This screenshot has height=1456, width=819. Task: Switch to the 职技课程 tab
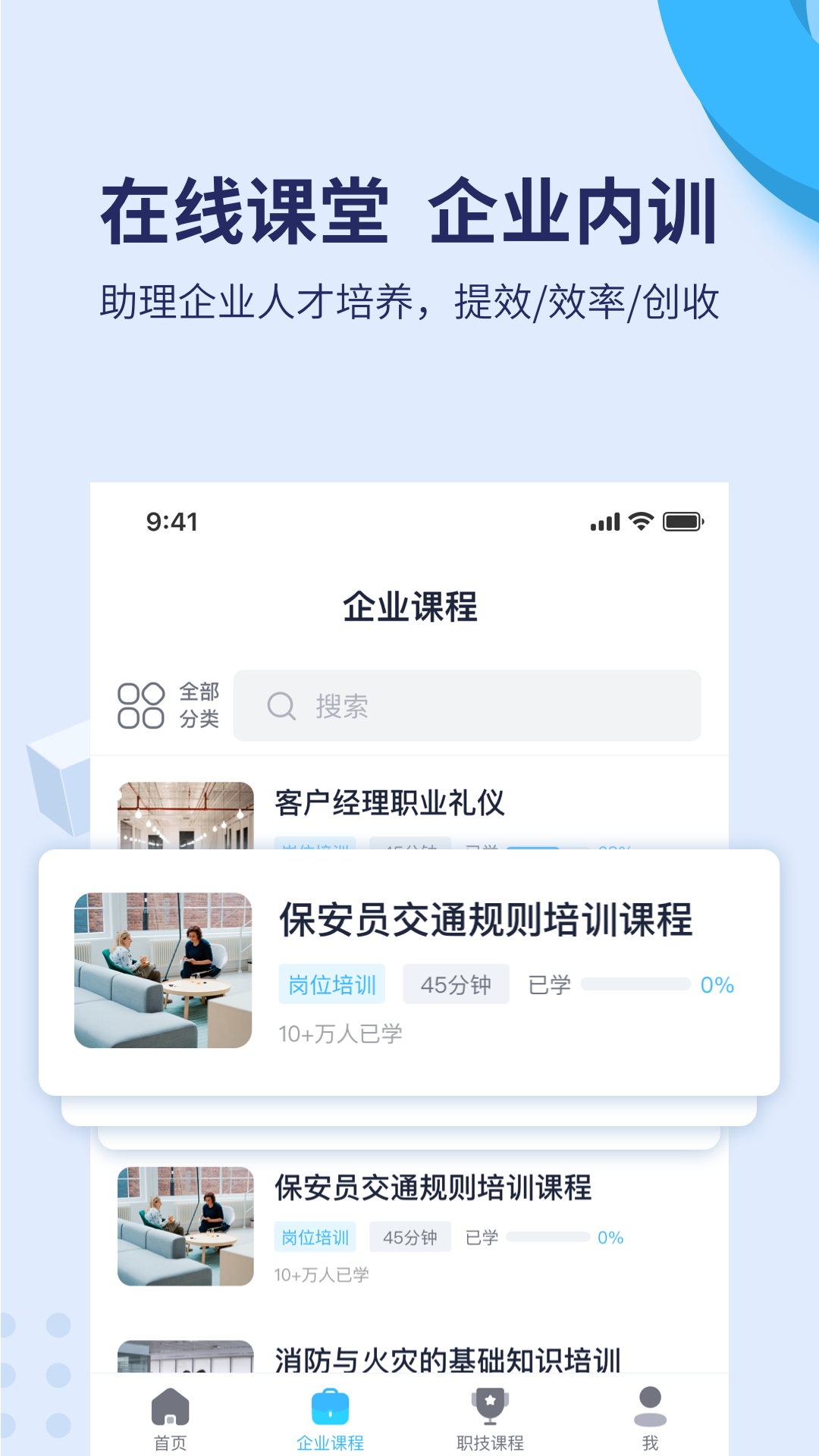click(x=489, y=1426)
